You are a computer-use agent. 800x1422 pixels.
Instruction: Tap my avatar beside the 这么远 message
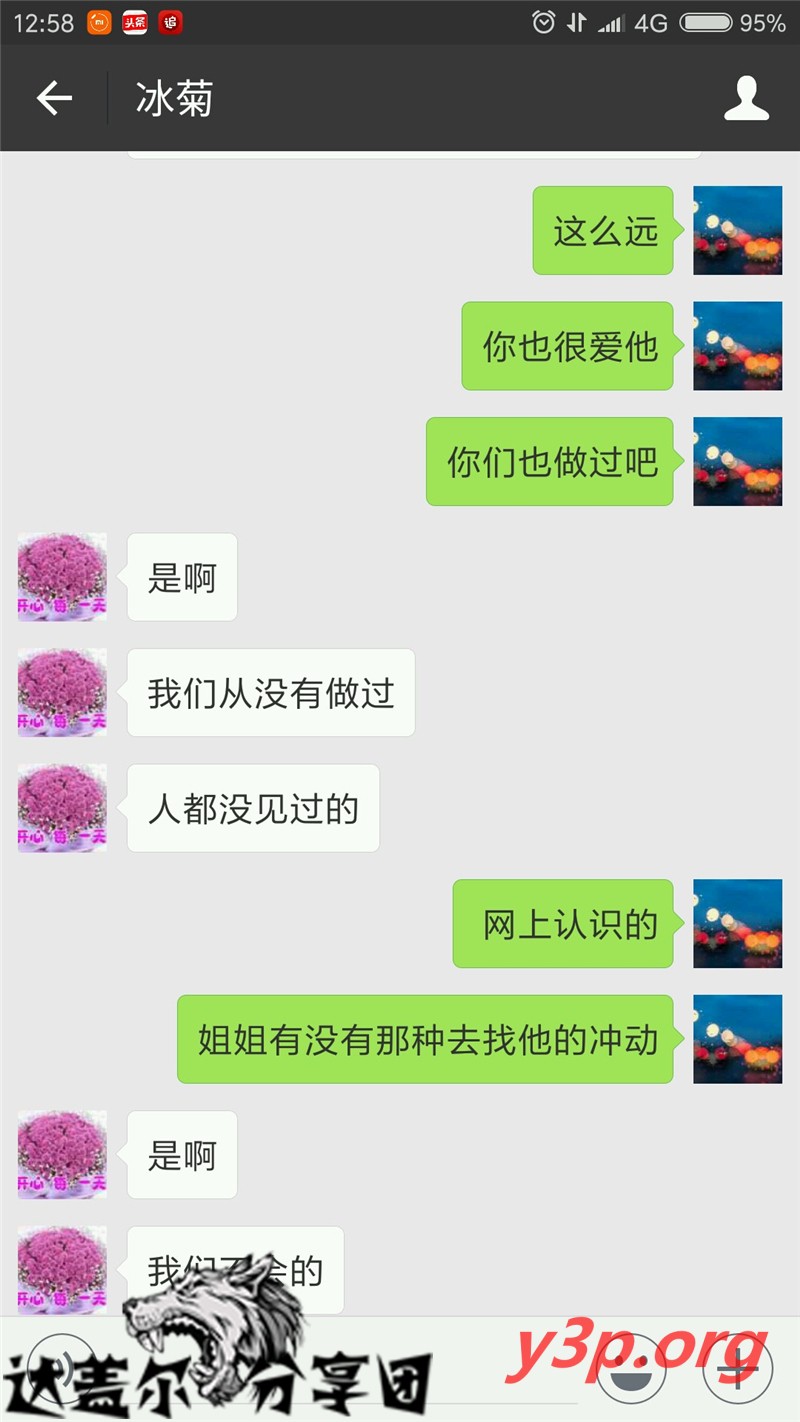(738, 230)
